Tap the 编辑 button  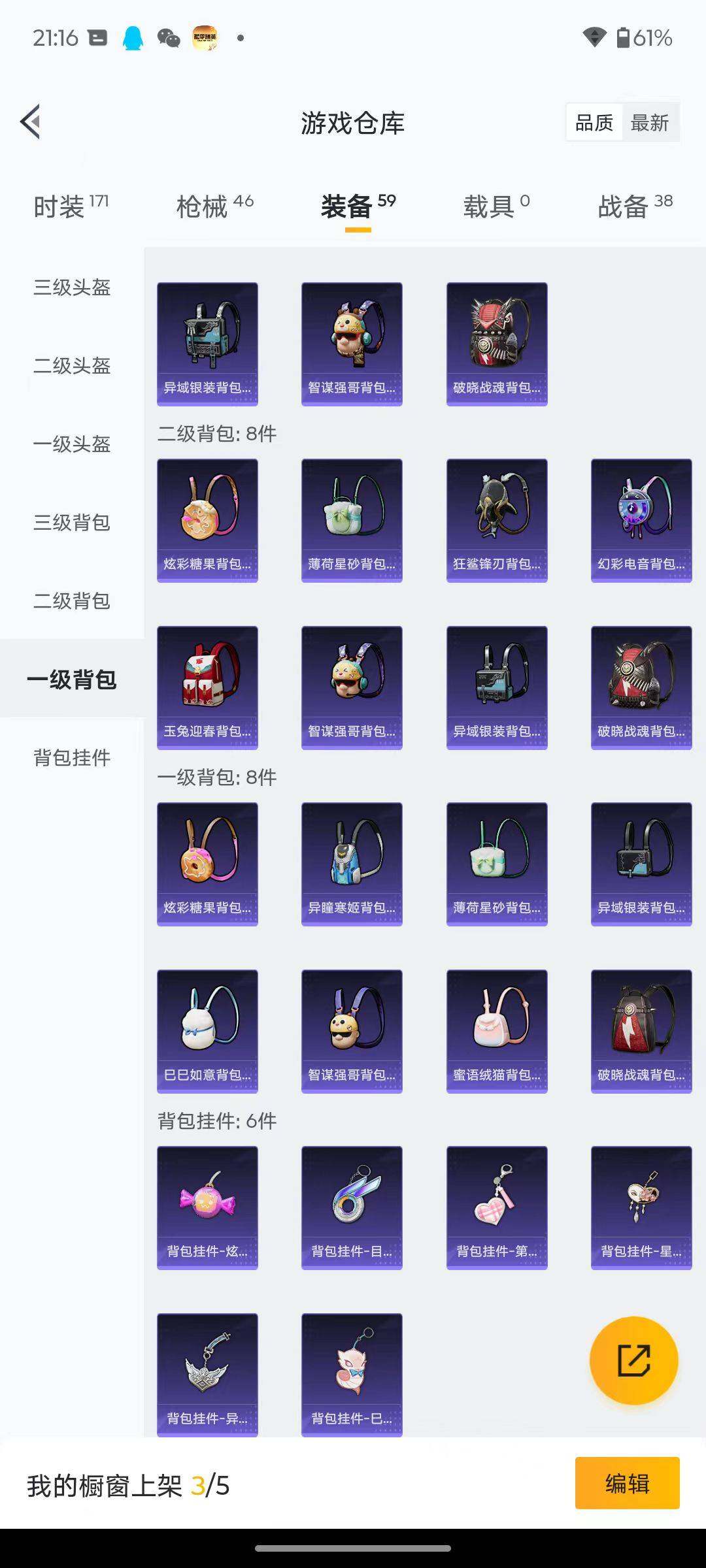tap(627, 1483)
